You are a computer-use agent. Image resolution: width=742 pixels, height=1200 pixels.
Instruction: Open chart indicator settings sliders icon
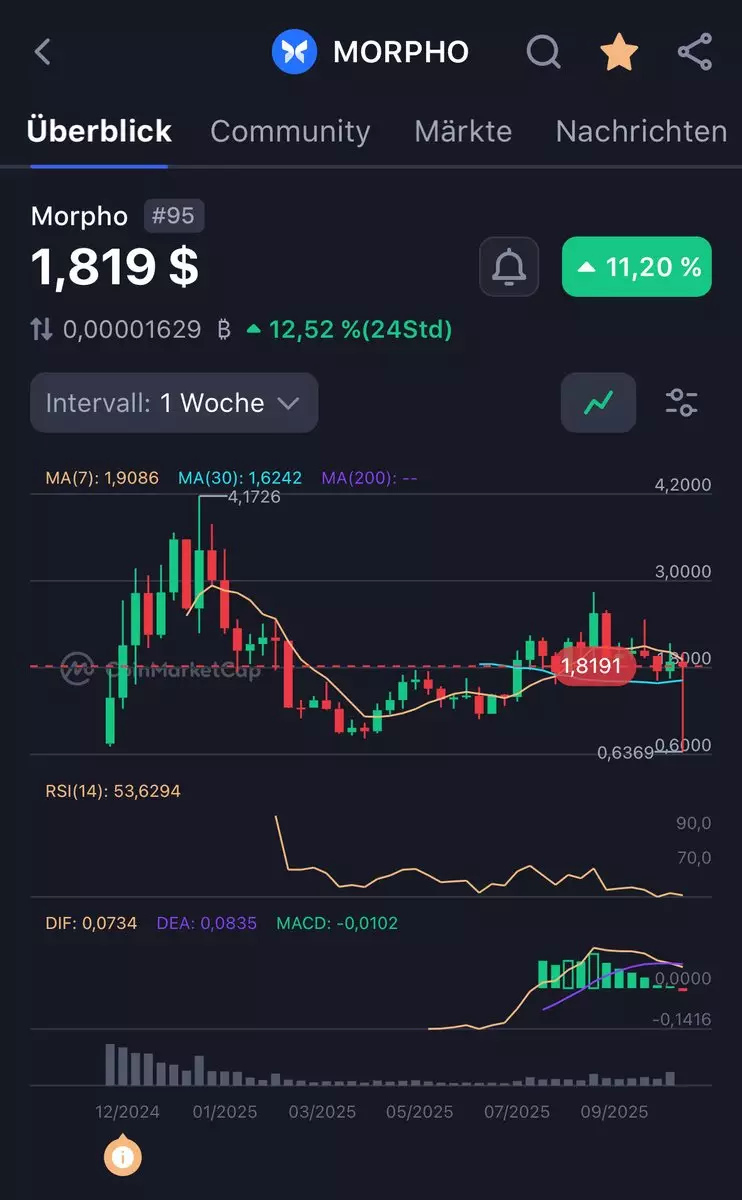click(682, 403)
